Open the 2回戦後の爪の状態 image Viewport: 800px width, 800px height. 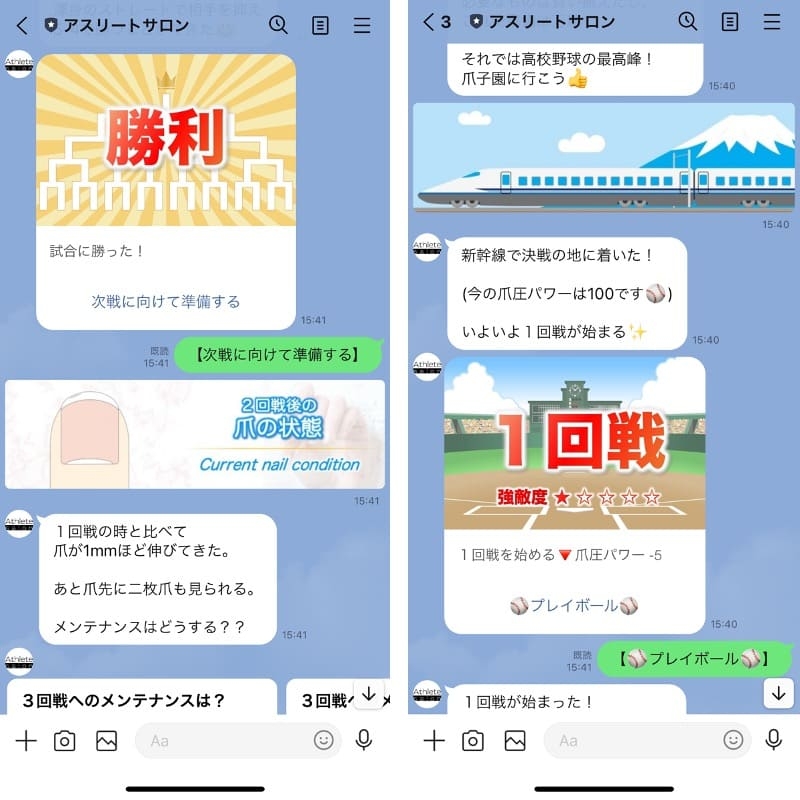[195, 434]
